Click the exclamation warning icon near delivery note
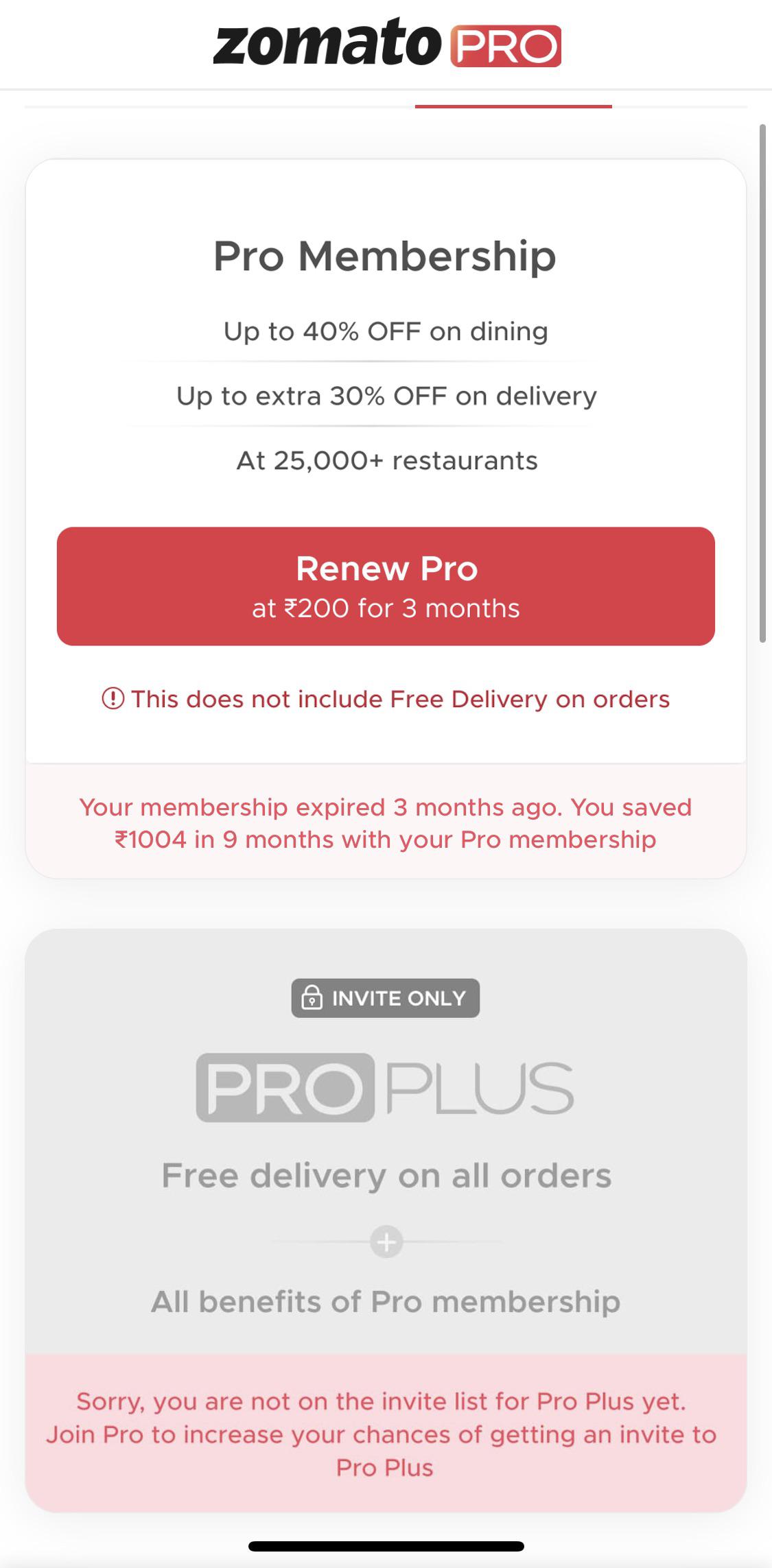 pyautogui.click(x=113, y=698)
